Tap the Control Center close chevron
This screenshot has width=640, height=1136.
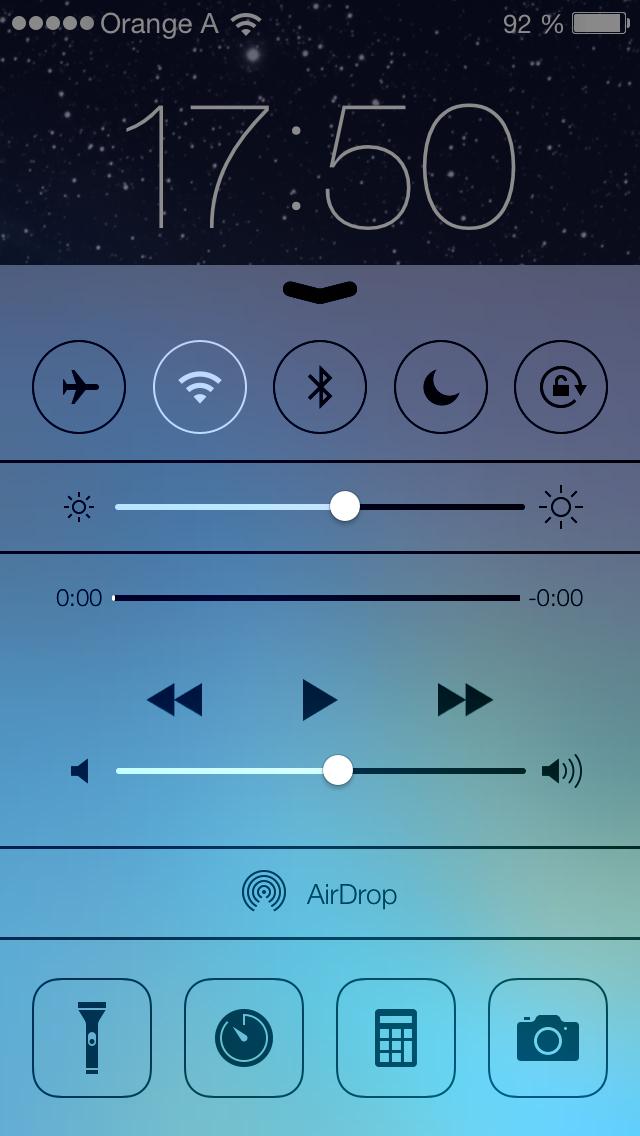click(x=320, y=291)
